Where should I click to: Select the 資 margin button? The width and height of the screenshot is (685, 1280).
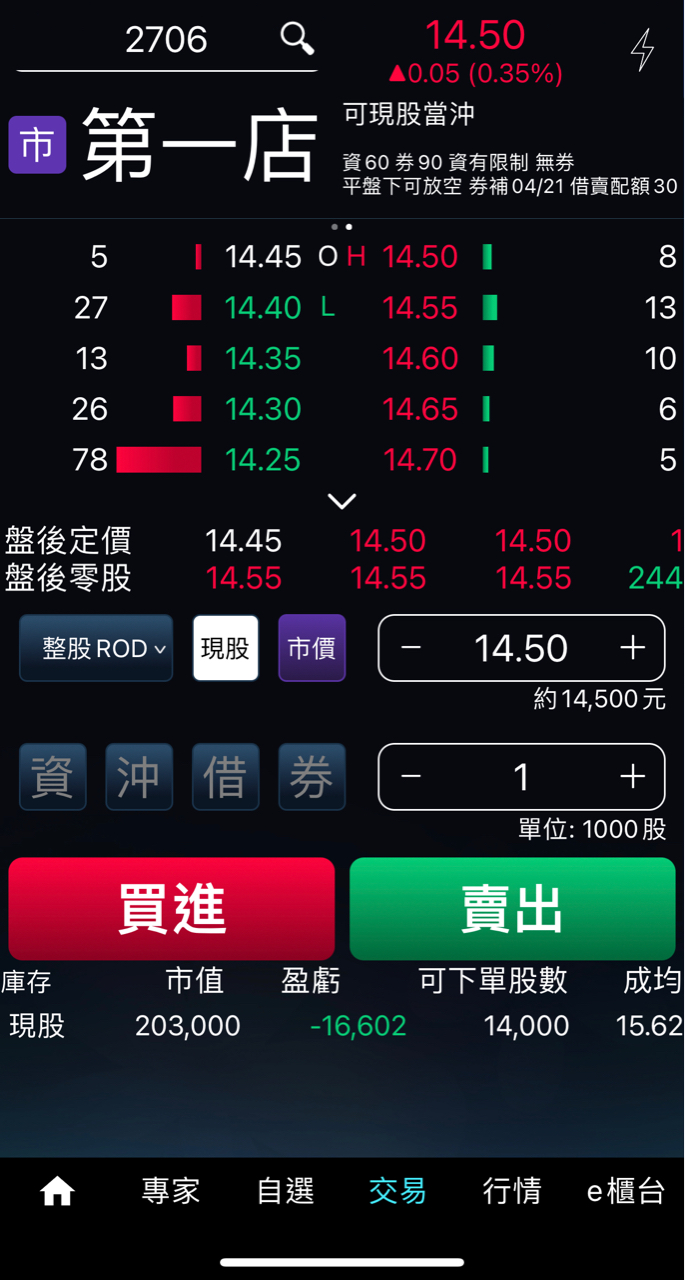pyautogui.click(x=52, y=777)
